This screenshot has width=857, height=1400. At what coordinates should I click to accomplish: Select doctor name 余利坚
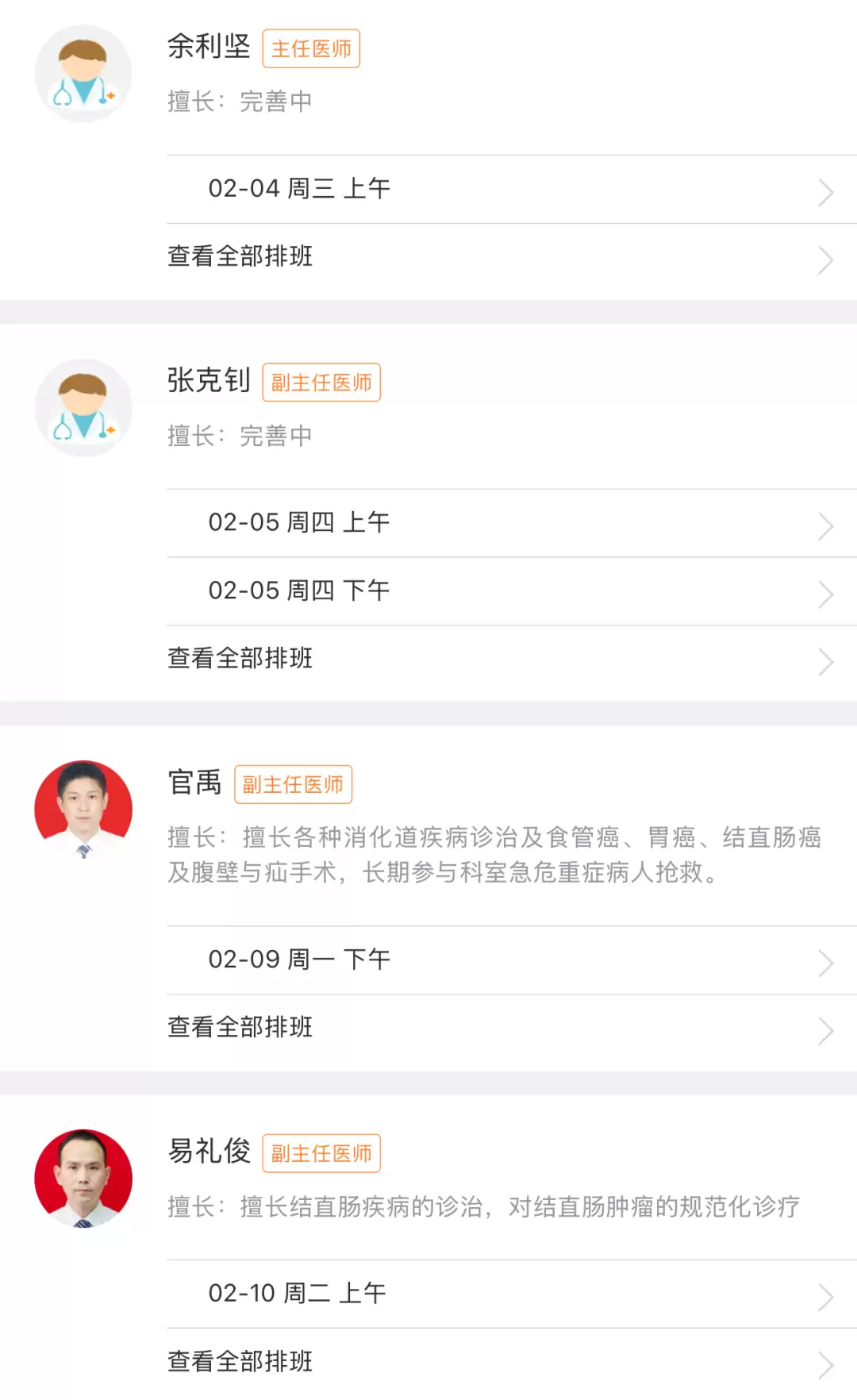pos(210,48)
